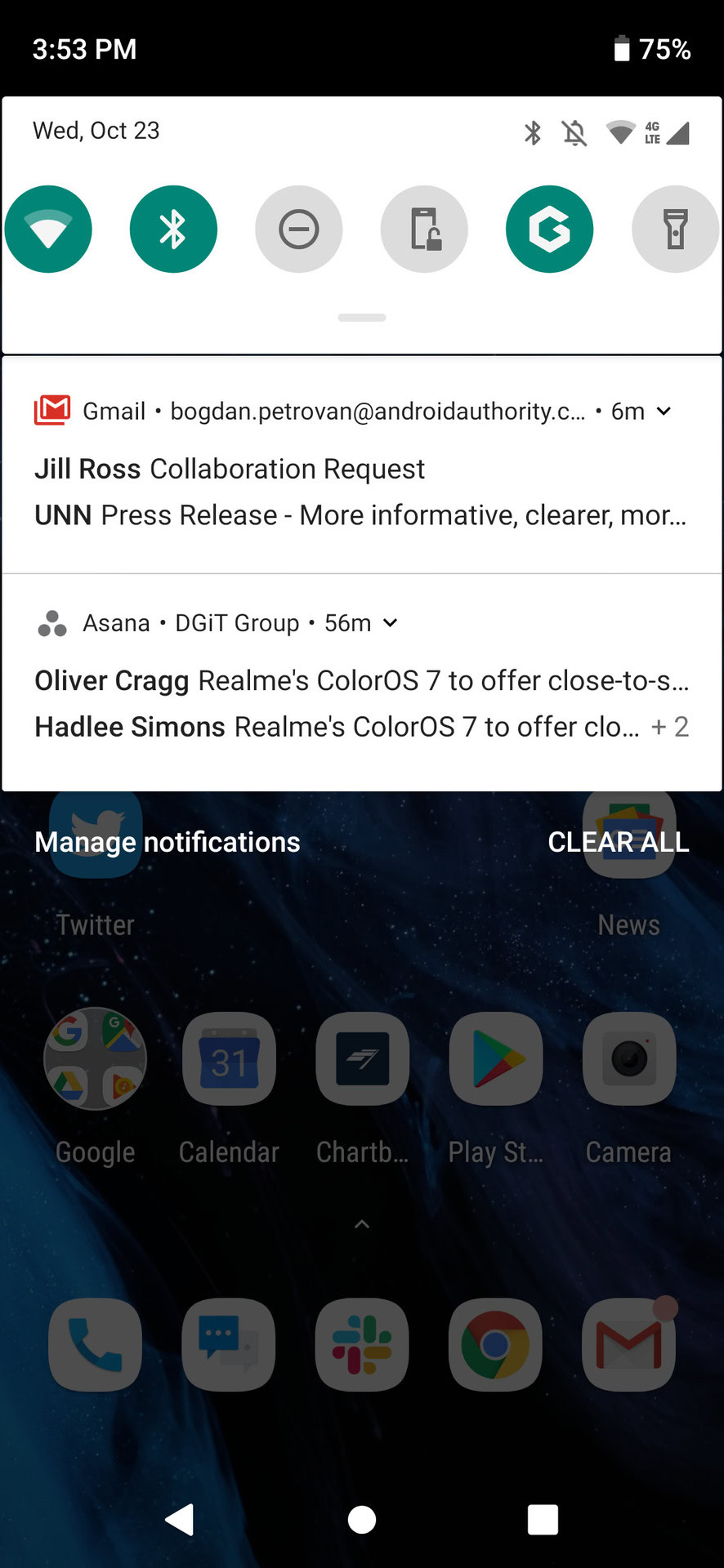Open recent apps square button
Image resolution: width=724 pixels, height=1568 pixels.
(x=543, y=1520)
